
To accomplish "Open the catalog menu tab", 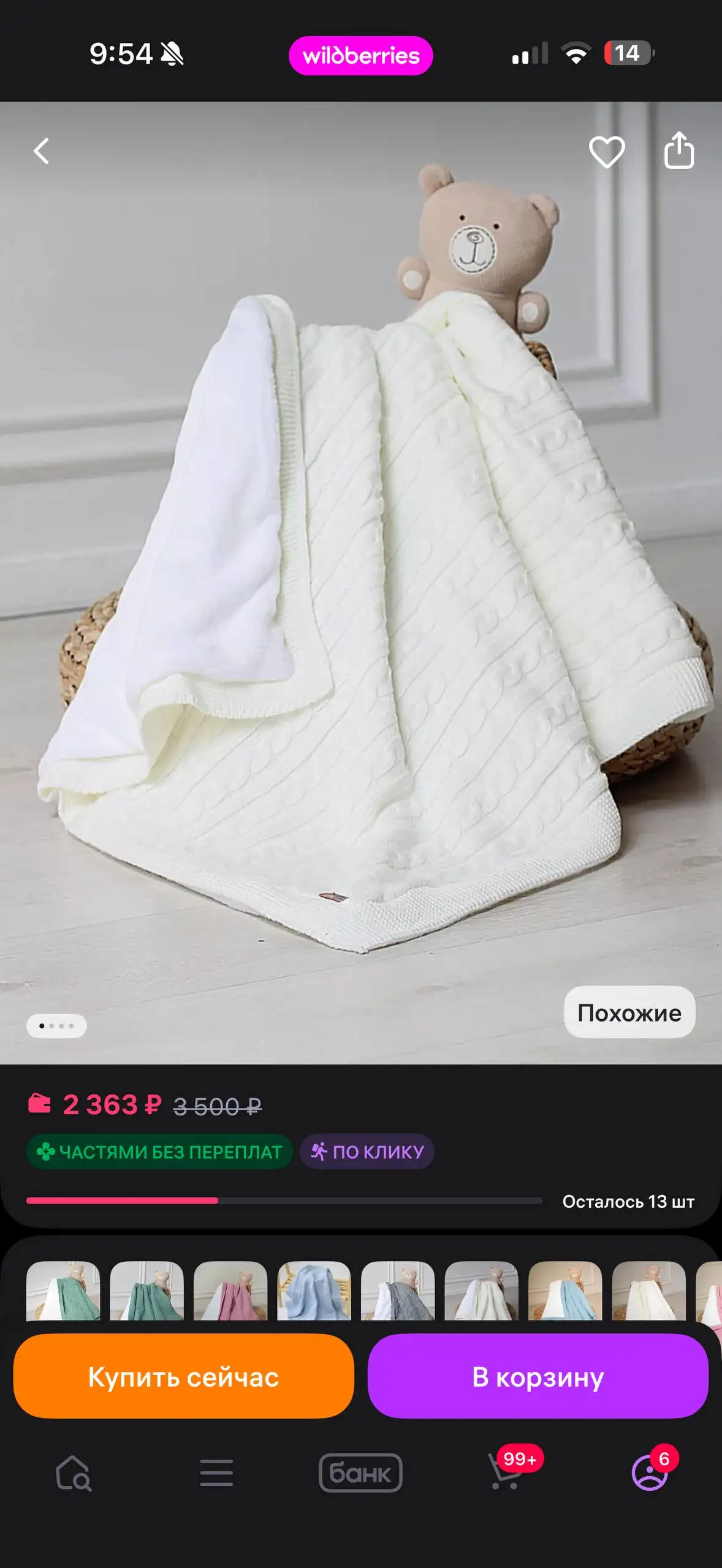I will (x=216, y=1472).
